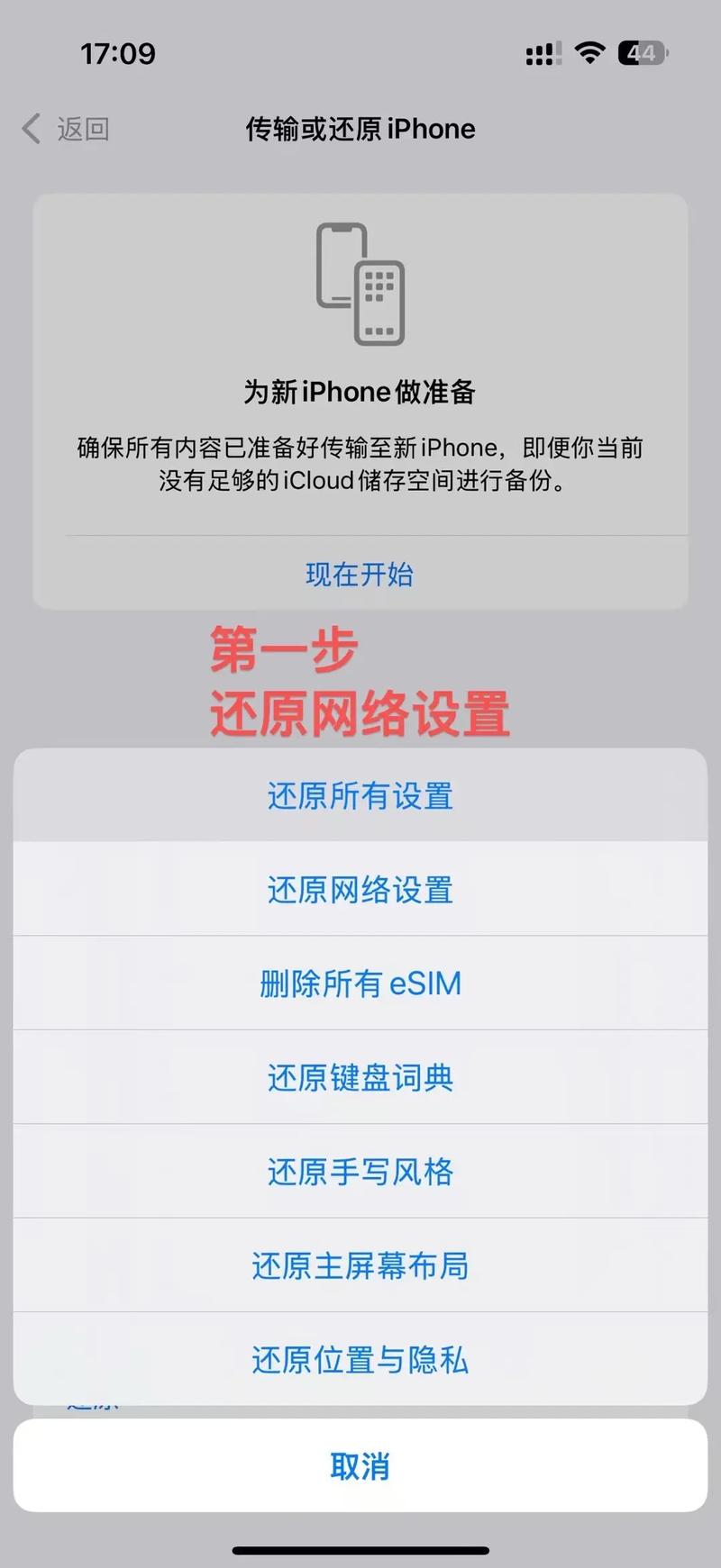The image size is (721, 1568).
Task: Tap the back chevron arrow
Action: (x=30, y=129)
